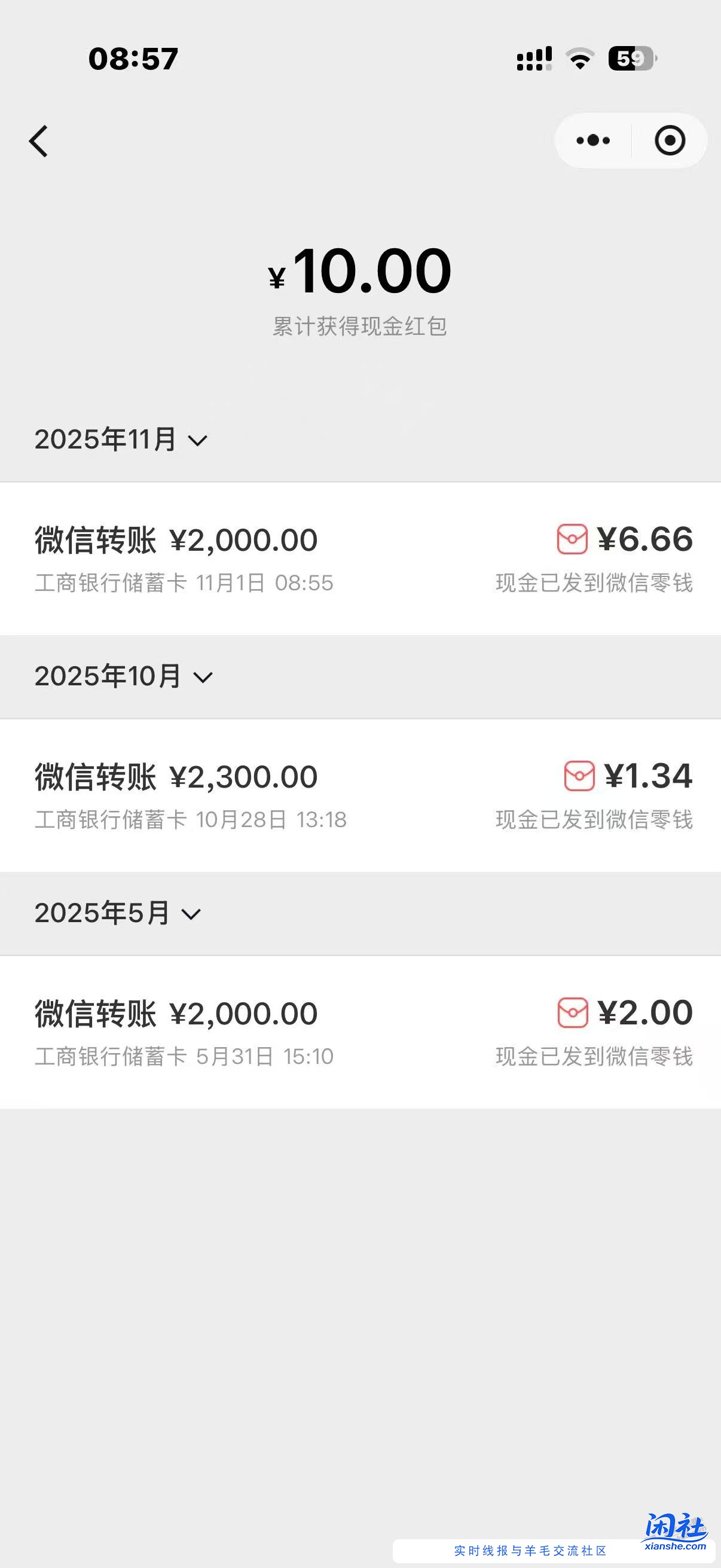The height and width of the screenshot is (1568, 721).
Task: Tap the battery indicator showing 59
Action: pyautogui.click(x=631, y=57)
